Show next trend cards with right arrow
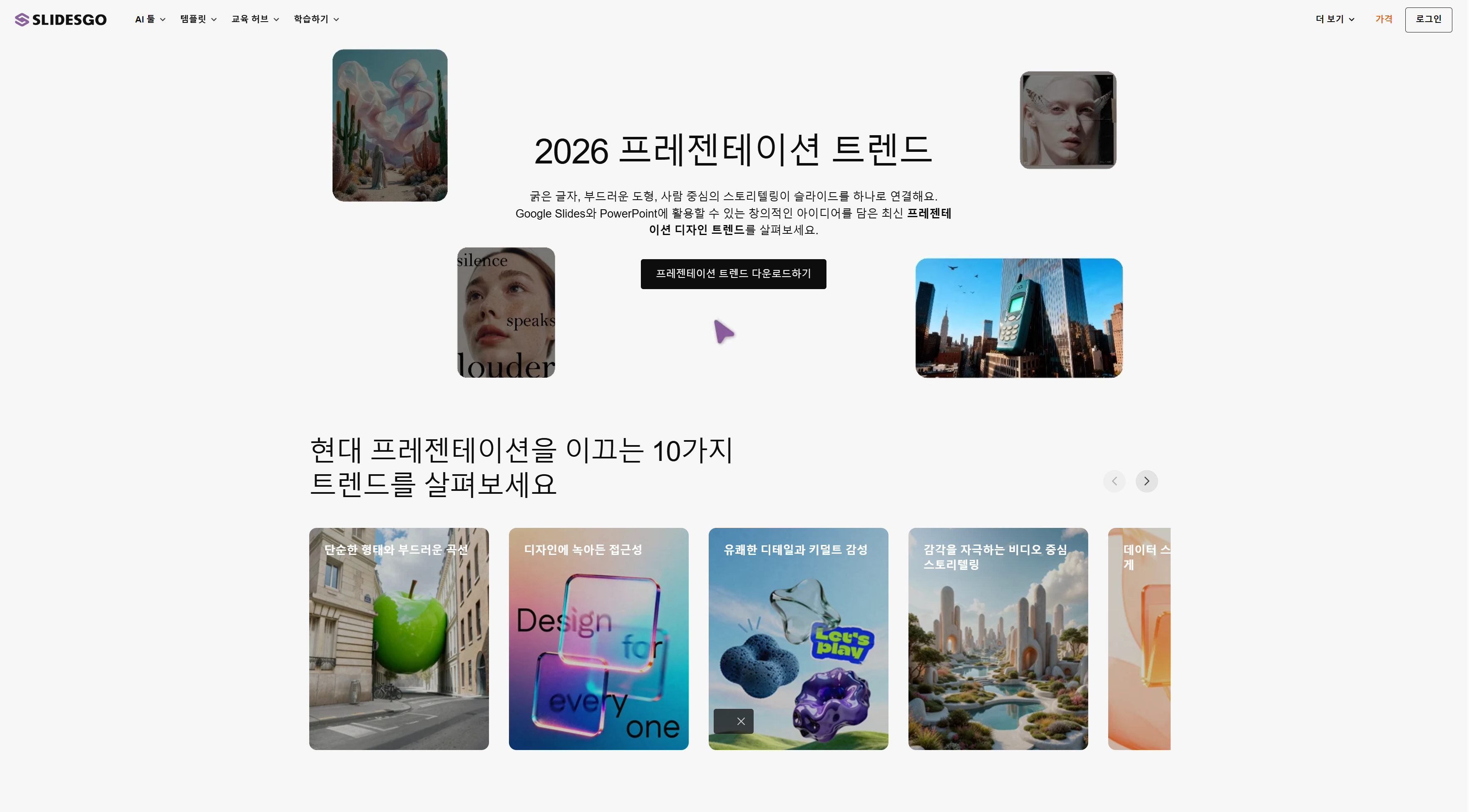Screen dimensions: 1469x812 point(1146,481)
